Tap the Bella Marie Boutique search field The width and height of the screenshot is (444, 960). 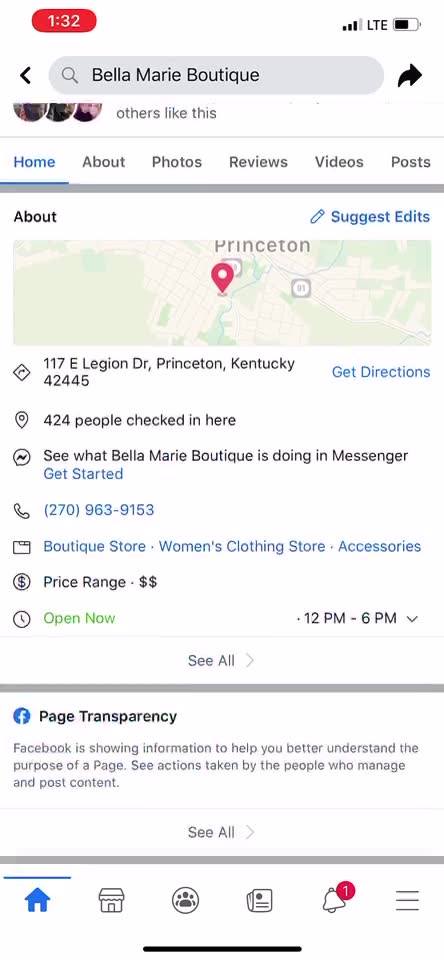[x=216, y=75]
